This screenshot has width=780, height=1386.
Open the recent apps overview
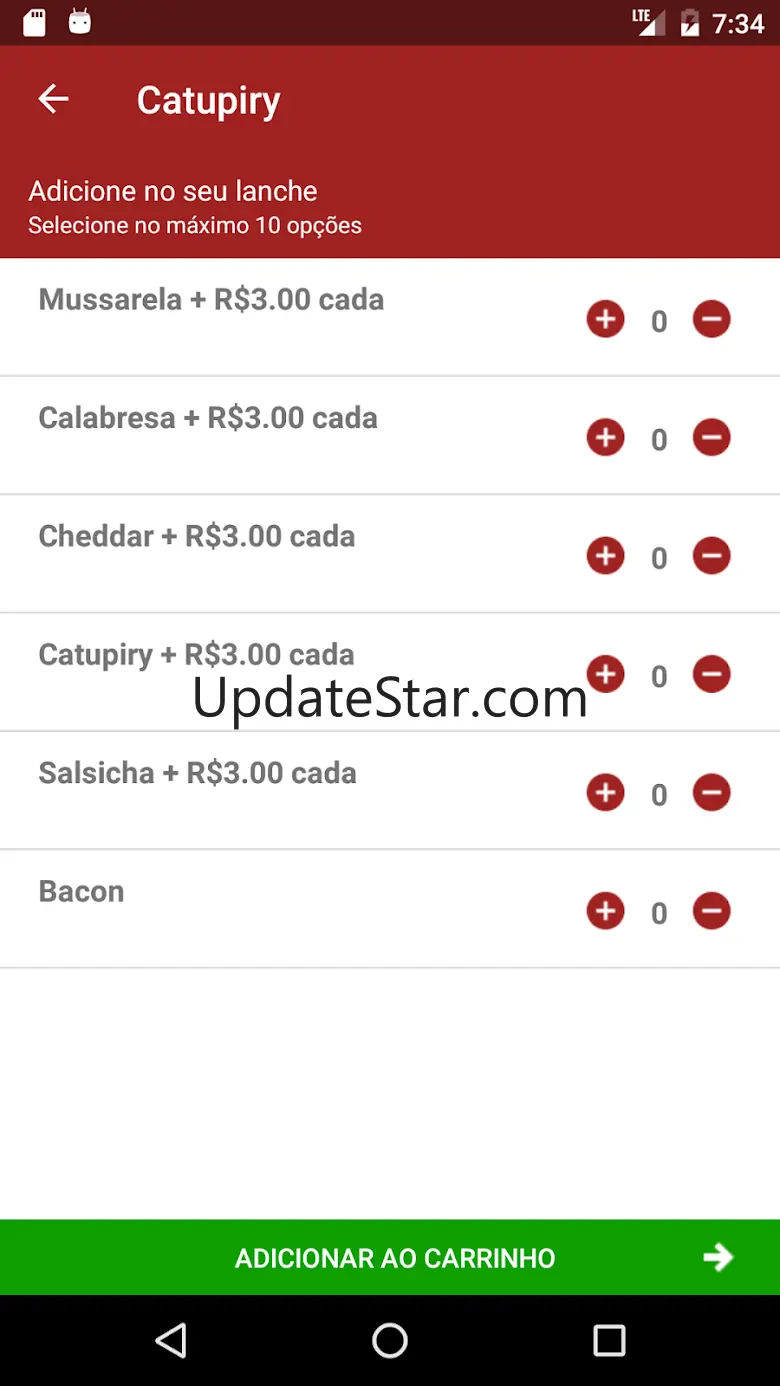click(608, 1340)
